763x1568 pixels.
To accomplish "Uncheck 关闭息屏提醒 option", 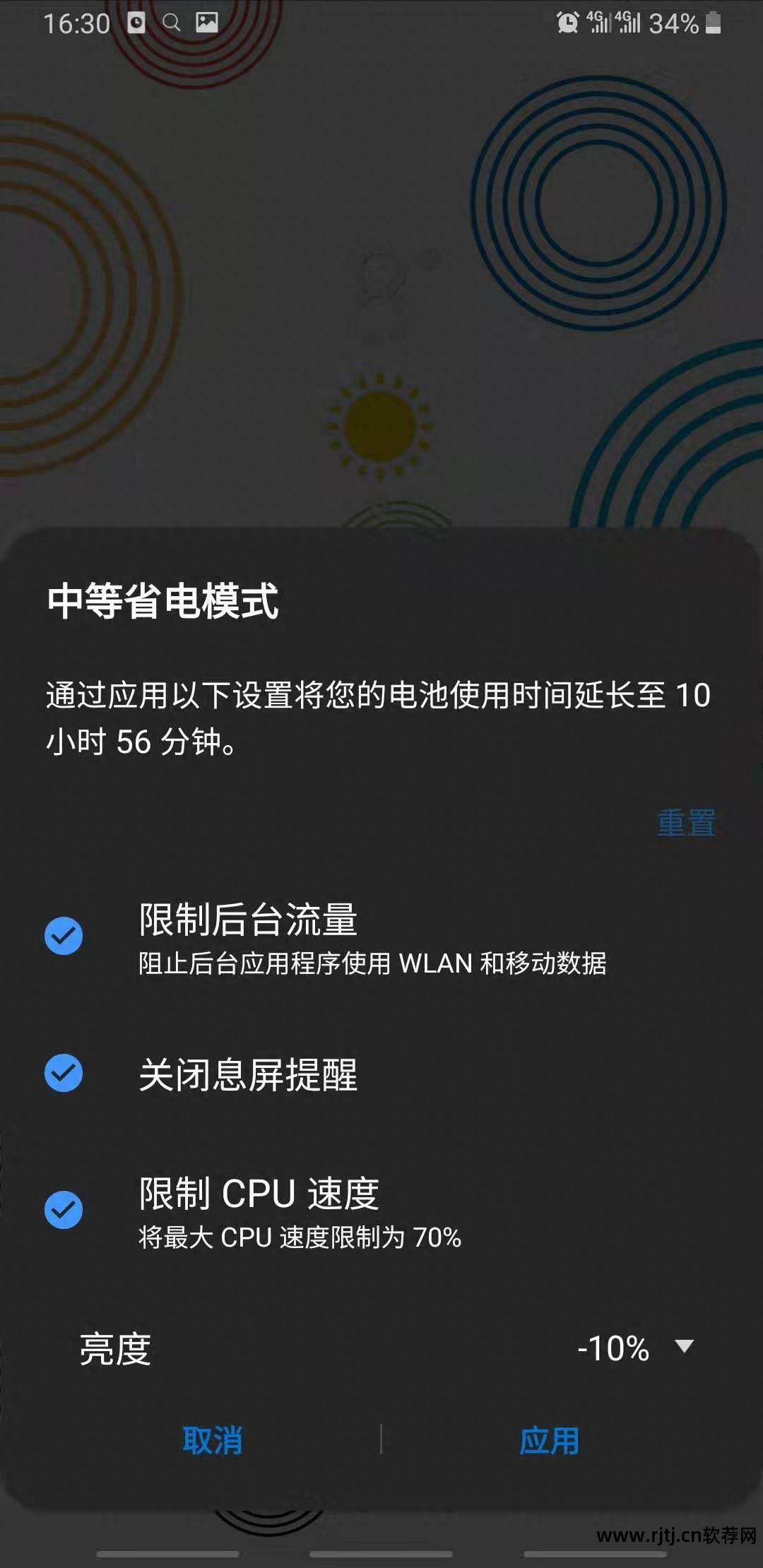I will click(x=64, y=1074).
